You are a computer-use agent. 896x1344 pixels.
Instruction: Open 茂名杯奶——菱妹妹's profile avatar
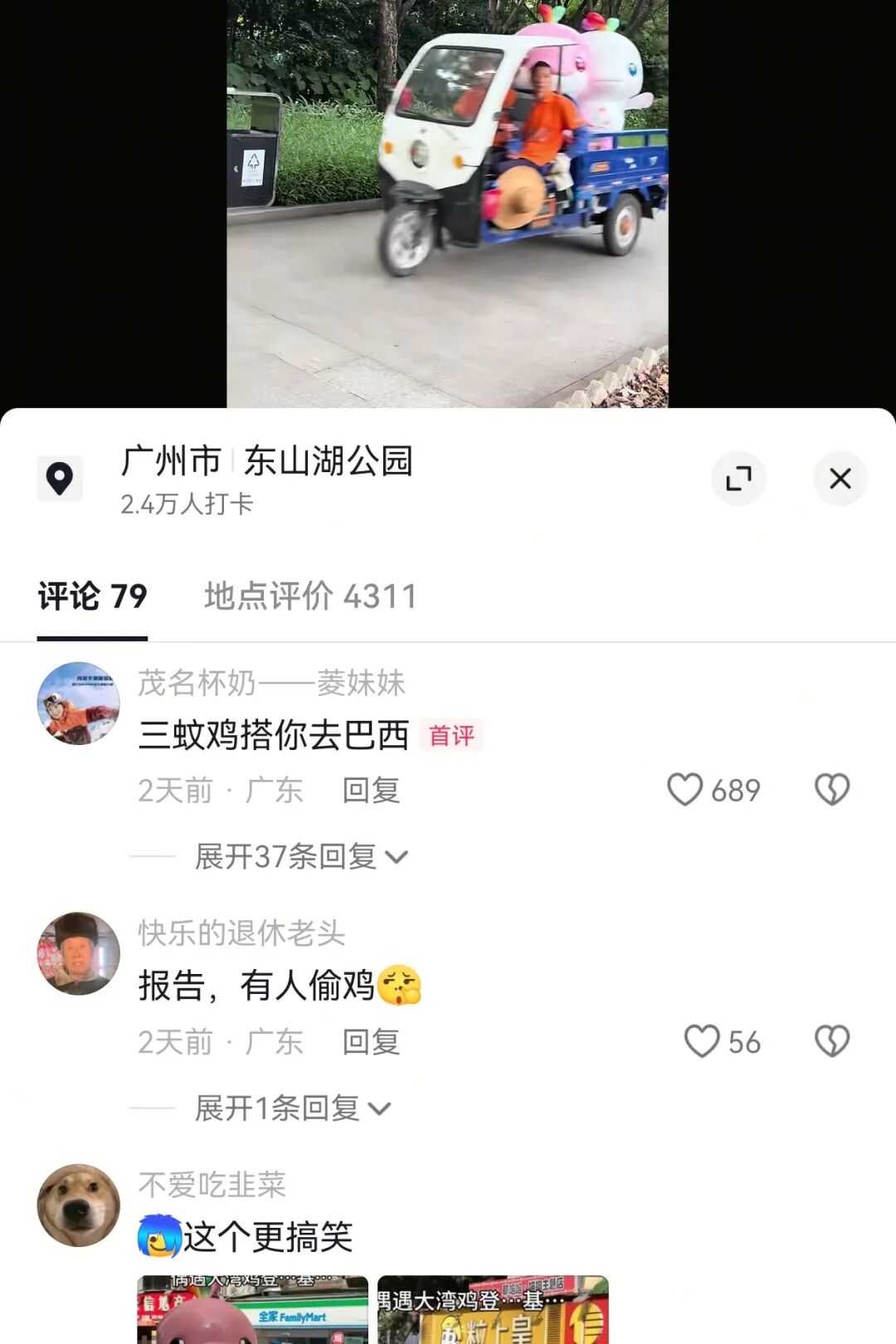(79, 704)
